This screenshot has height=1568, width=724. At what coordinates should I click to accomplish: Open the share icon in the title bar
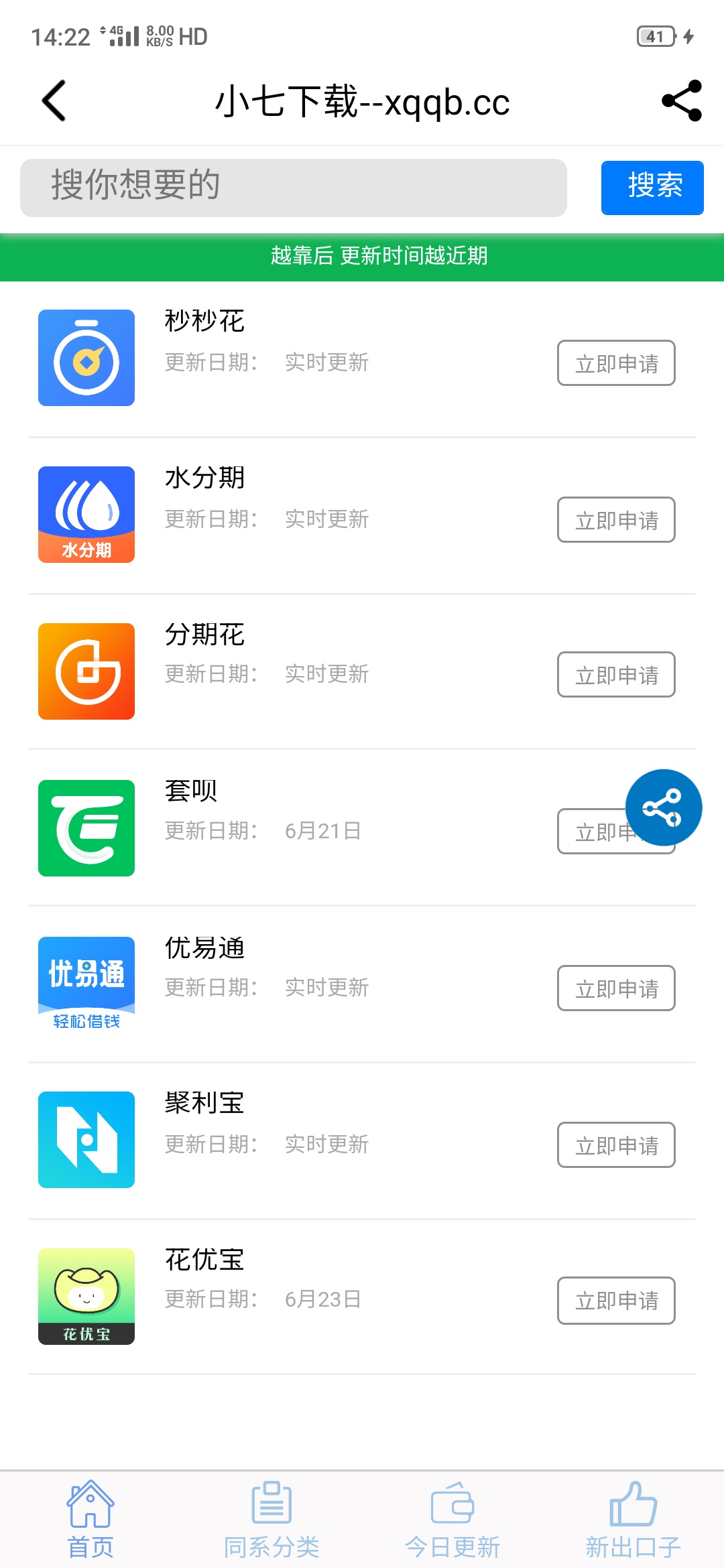tap(682, 101)
